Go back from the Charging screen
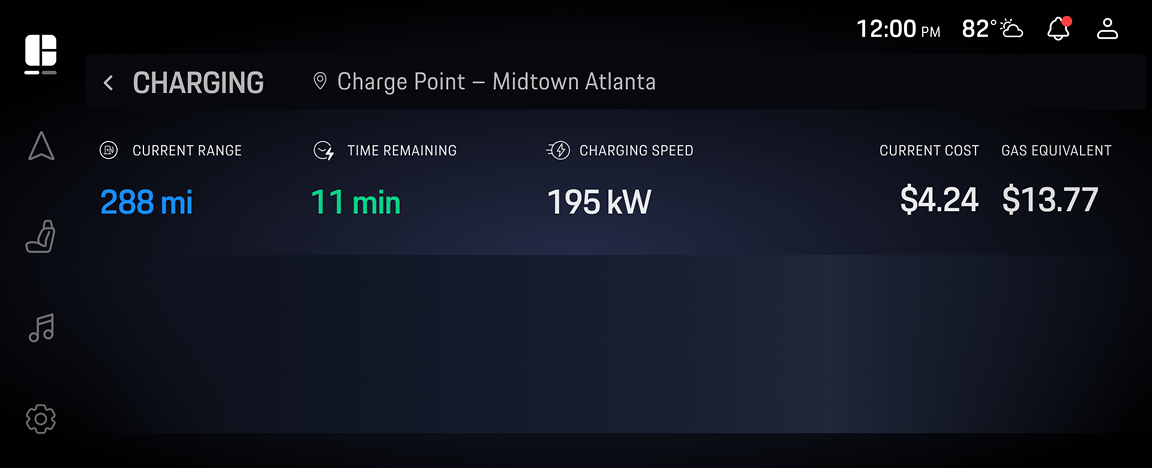 pyautogui.click(x=108, y=83)
